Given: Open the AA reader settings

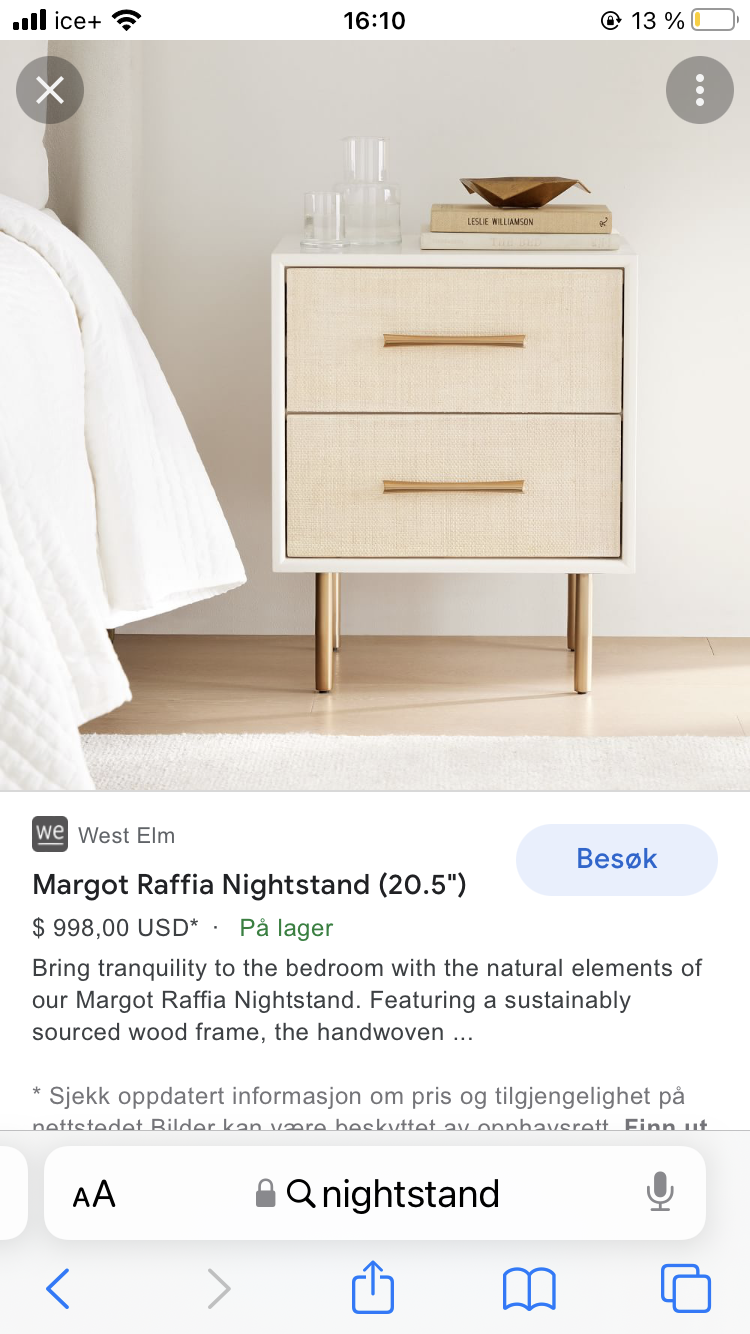Looking at the screenshot, I should [x=94, y=1194].
